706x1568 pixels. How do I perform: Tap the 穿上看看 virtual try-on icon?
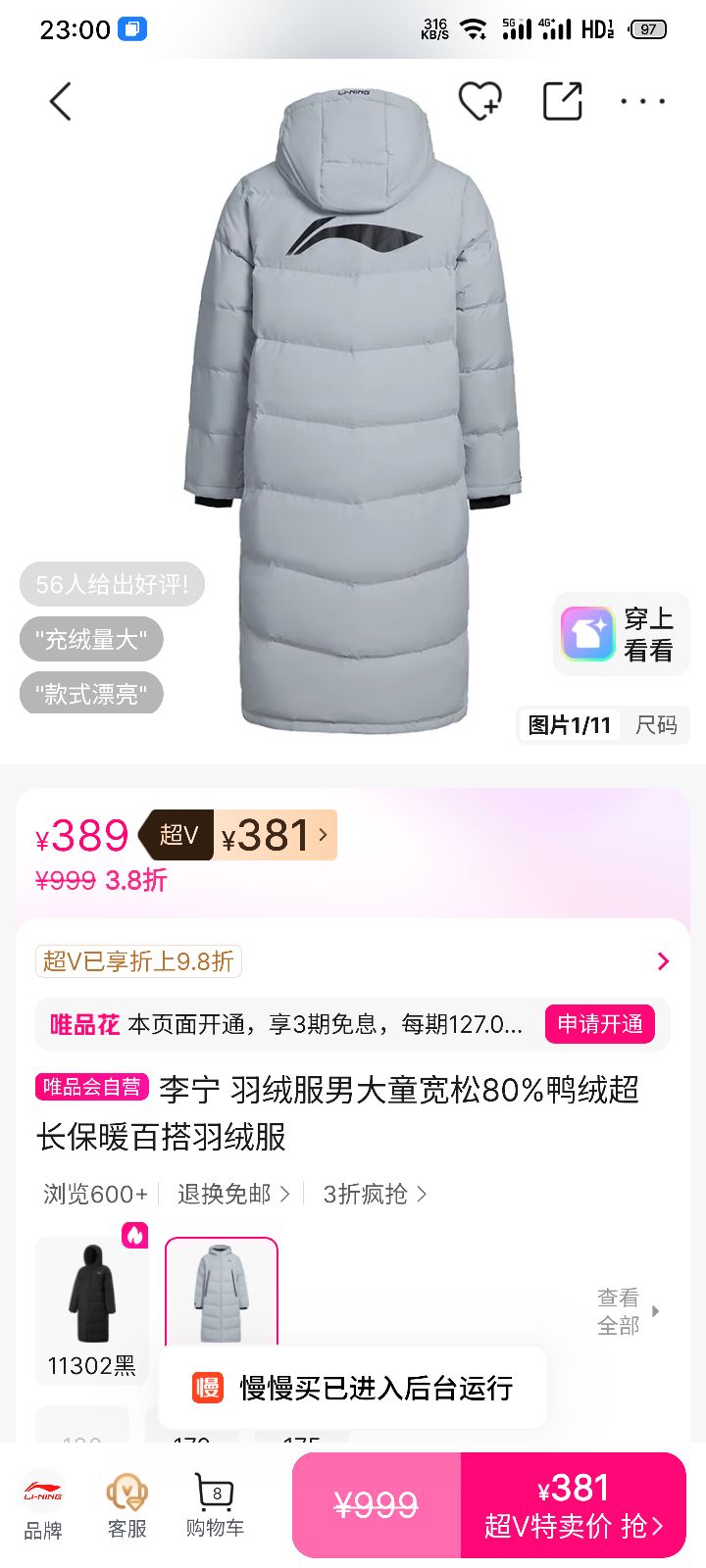pyautogui.click(x=586, y=633)
